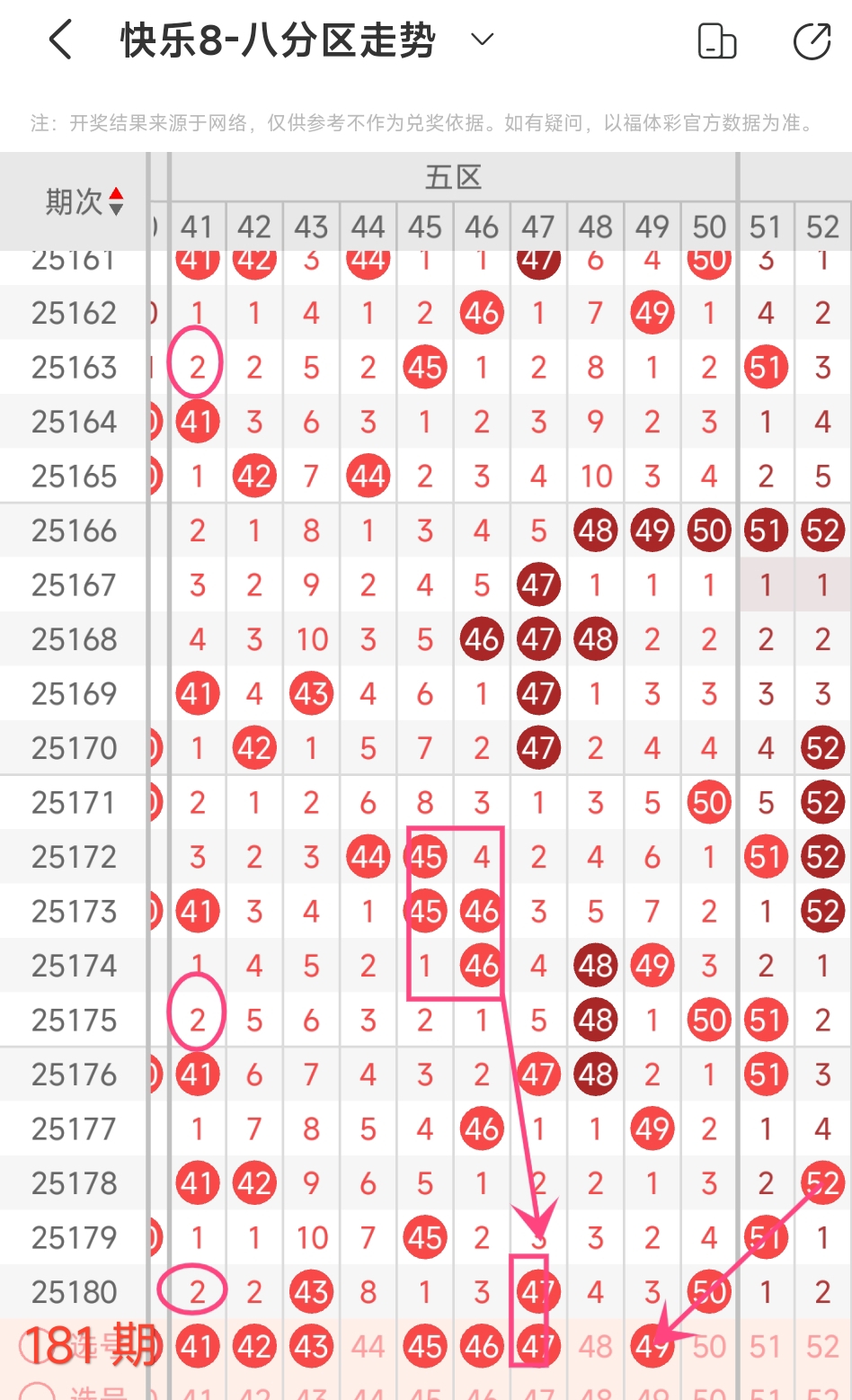Sort the draws by 期次

click(85, 201)
